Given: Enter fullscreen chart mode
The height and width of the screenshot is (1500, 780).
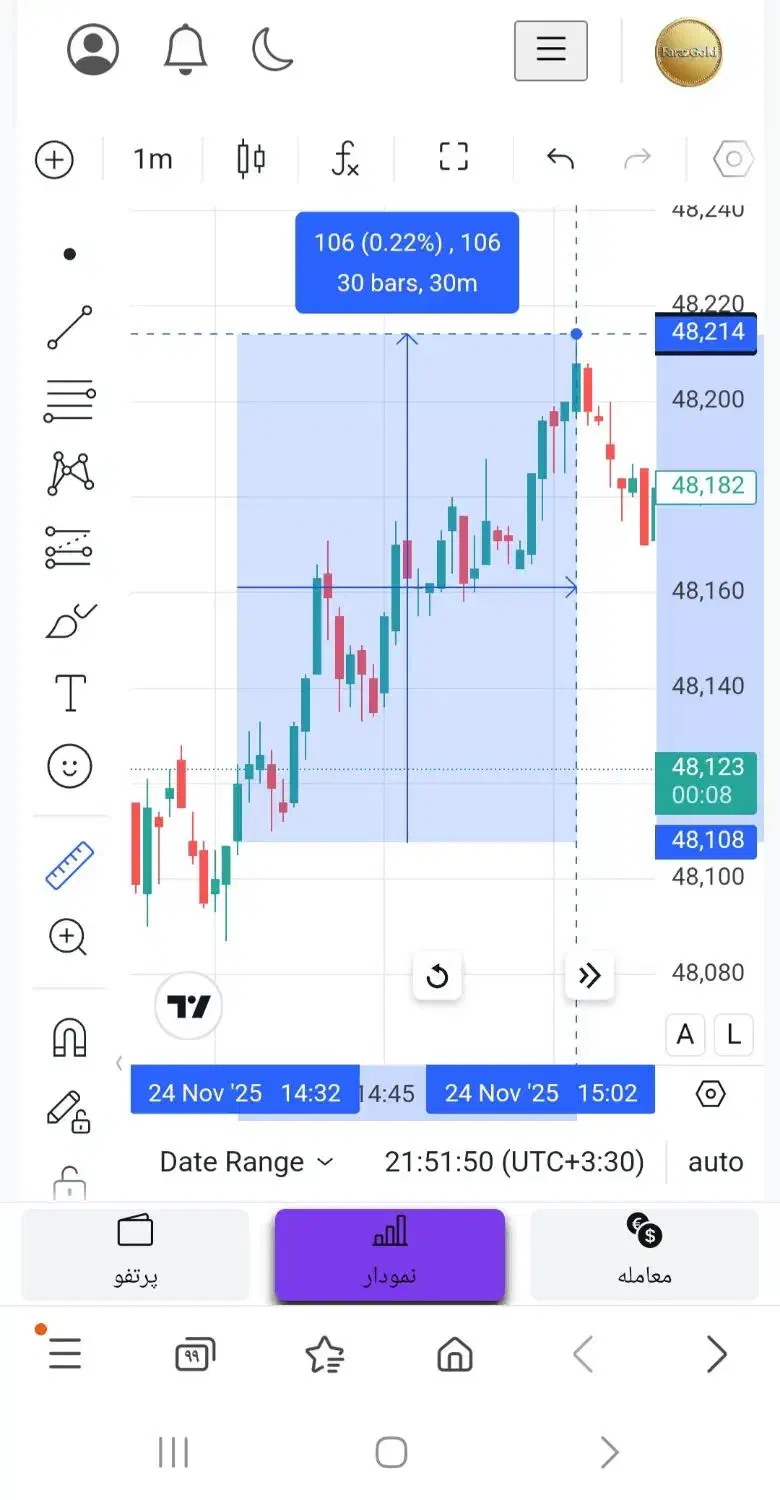Looking at the screenshot, I should 454,157.
